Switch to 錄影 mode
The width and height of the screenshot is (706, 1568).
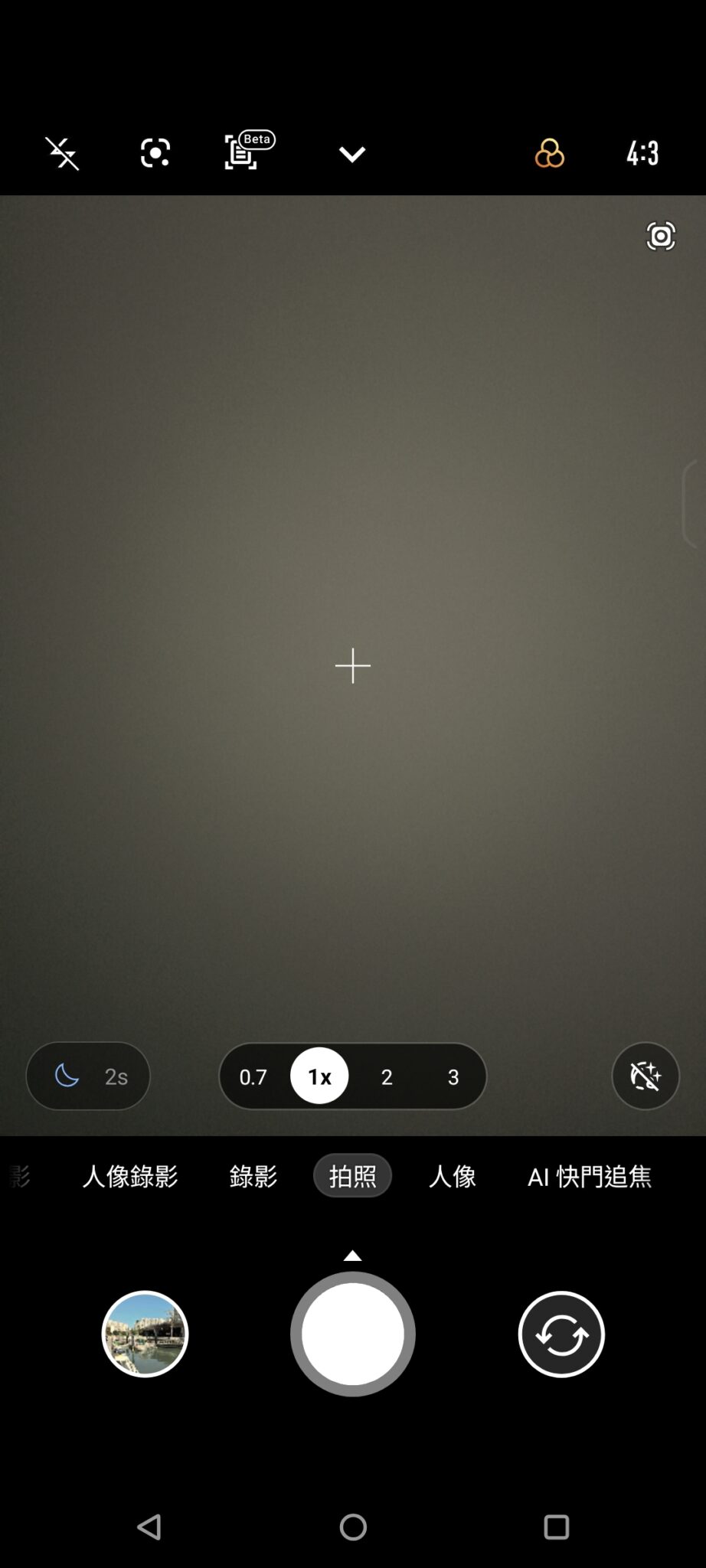pos(253,1176)
